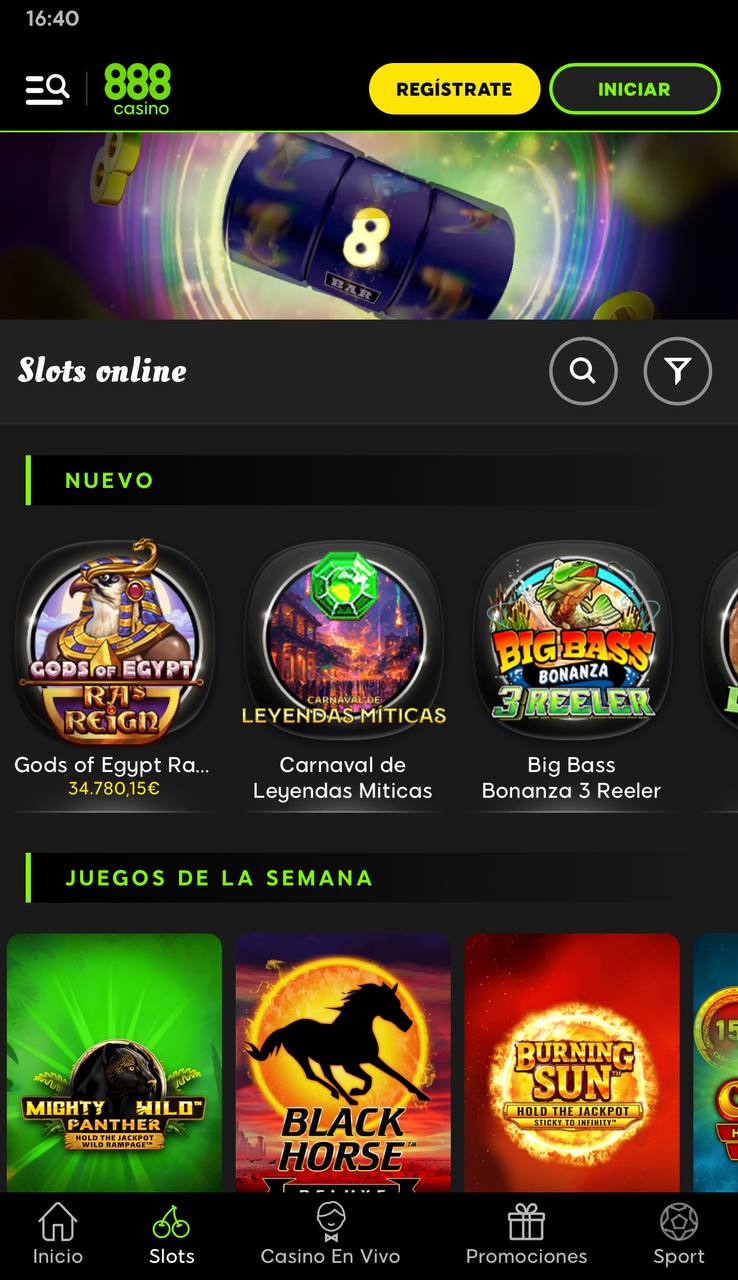Go to the Inicio tab
This screenshot has width=738, height=1280.
[57, 1236]
